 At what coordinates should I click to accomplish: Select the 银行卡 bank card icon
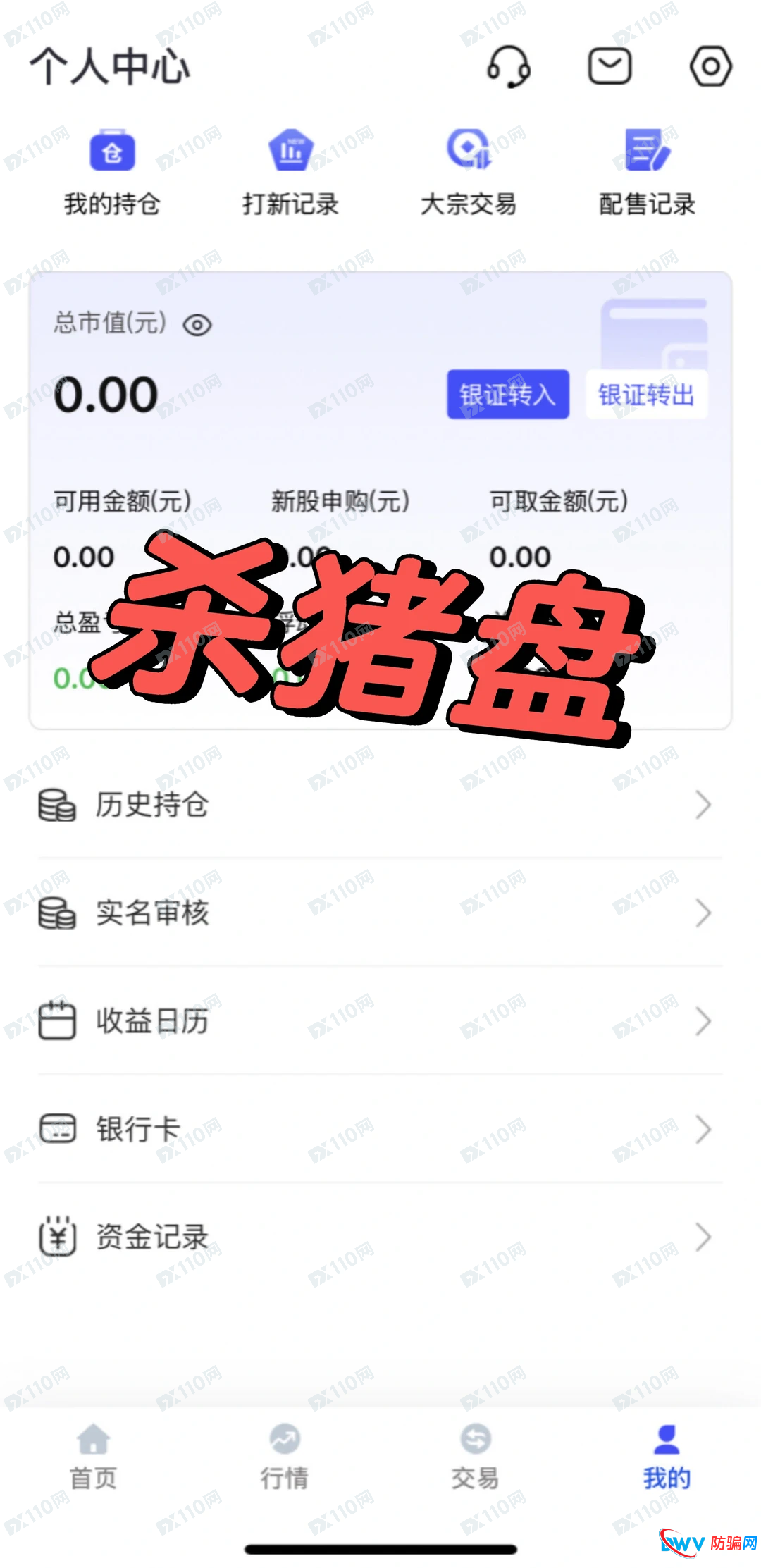click(x=58, y=1128)
